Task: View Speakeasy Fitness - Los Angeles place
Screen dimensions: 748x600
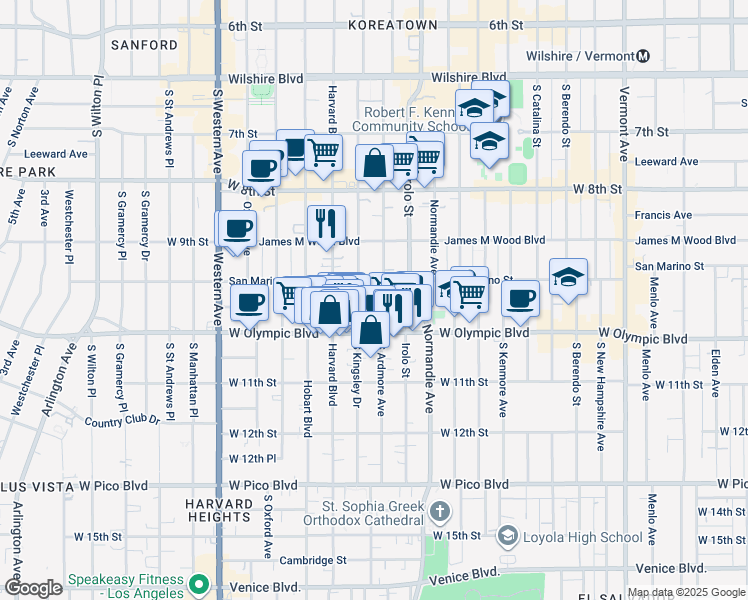Action: 199,584
